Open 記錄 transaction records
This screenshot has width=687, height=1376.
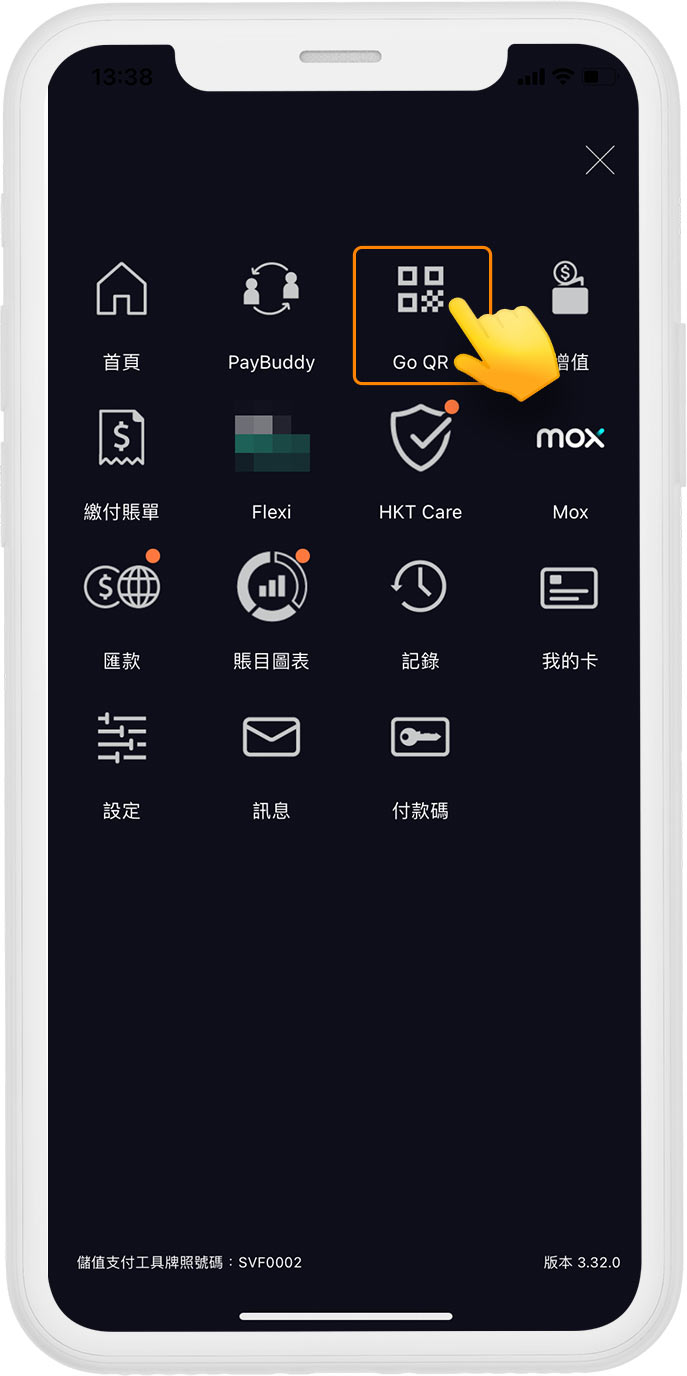point(420,589)
